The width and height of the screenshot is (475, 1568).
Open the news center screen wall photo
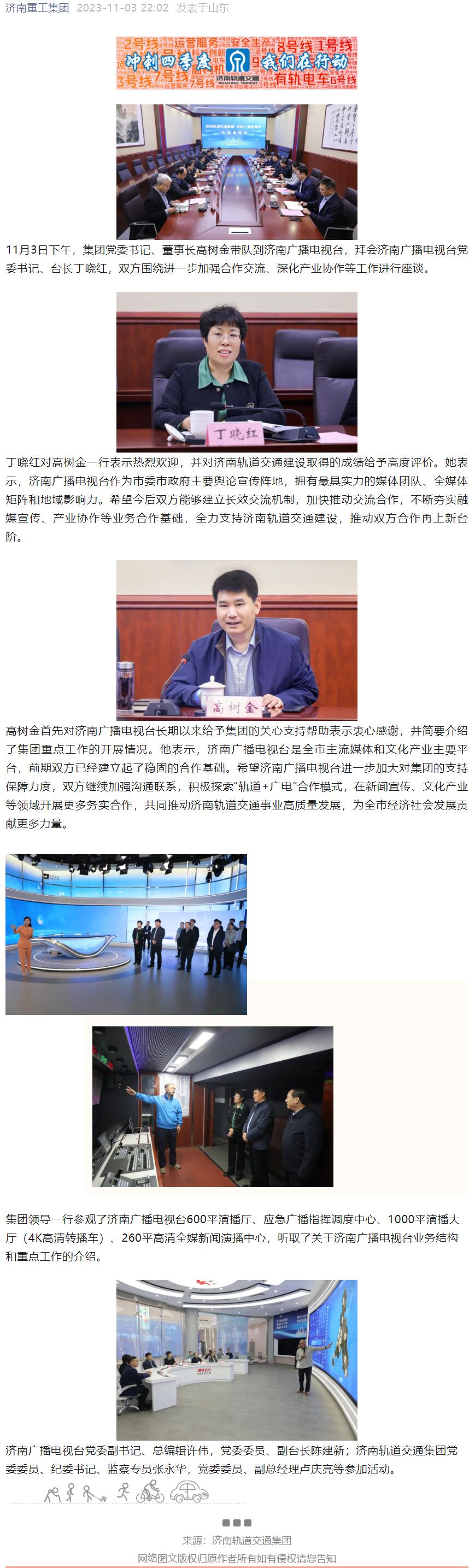236,1359
